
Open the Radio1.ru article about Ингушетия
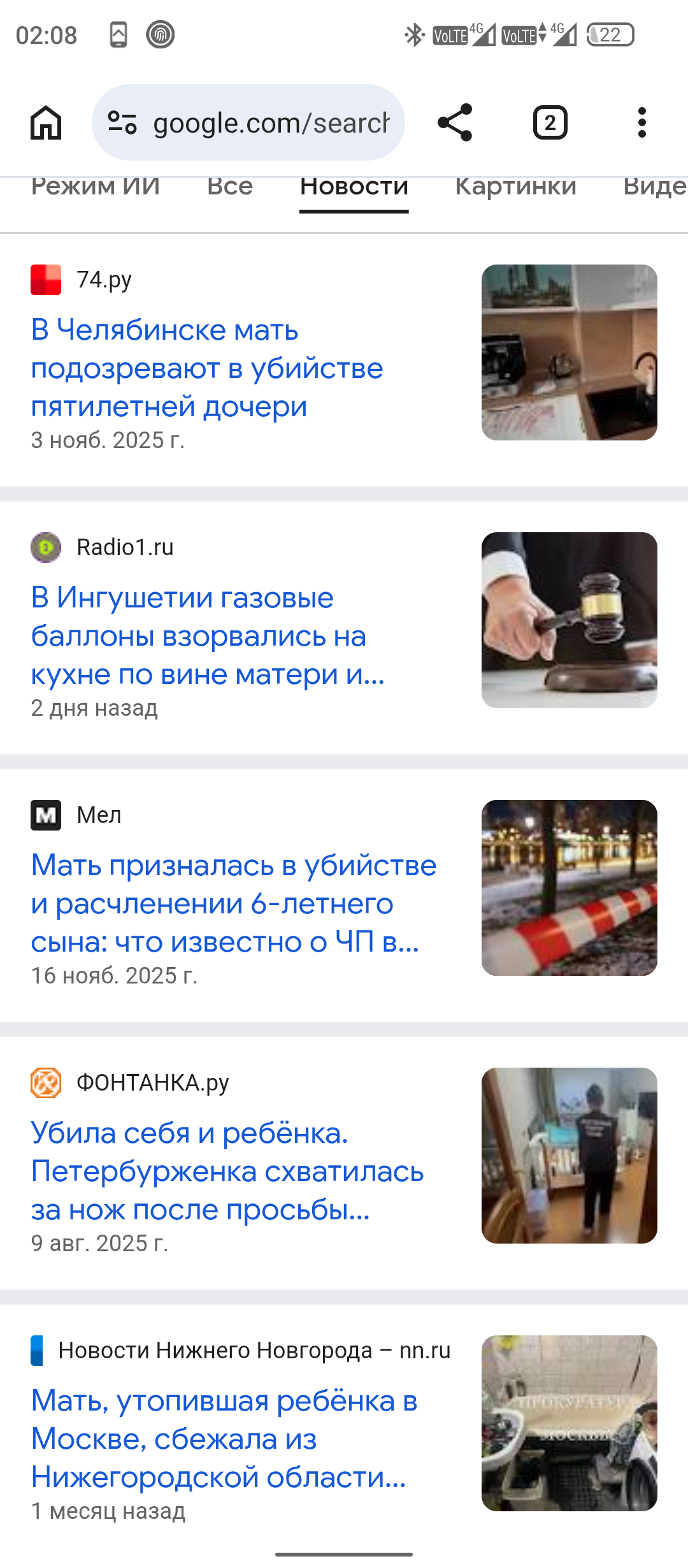[207, 636]
